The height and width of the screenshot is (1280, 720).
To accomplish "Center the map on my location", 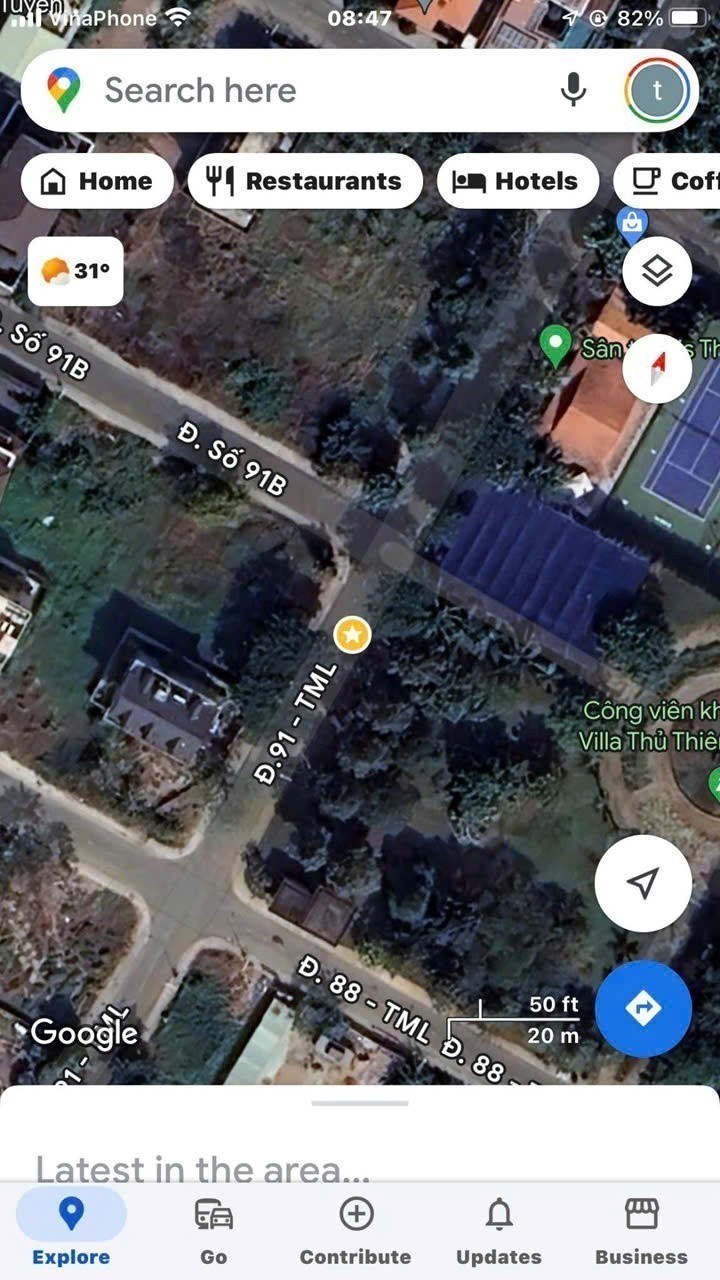I will click(x=643, y=882).
